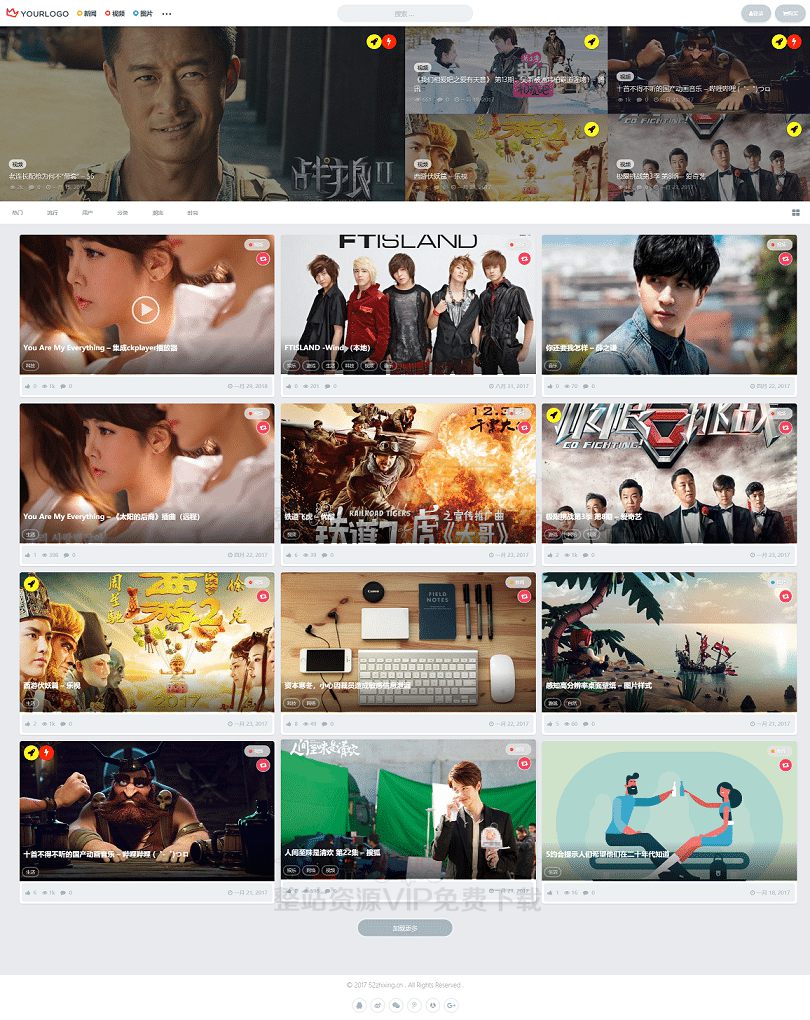Expand the three-dot more menu in the header
This screenshot has height=1020, width=810.
pyautogui.click(x=166, y=14)
